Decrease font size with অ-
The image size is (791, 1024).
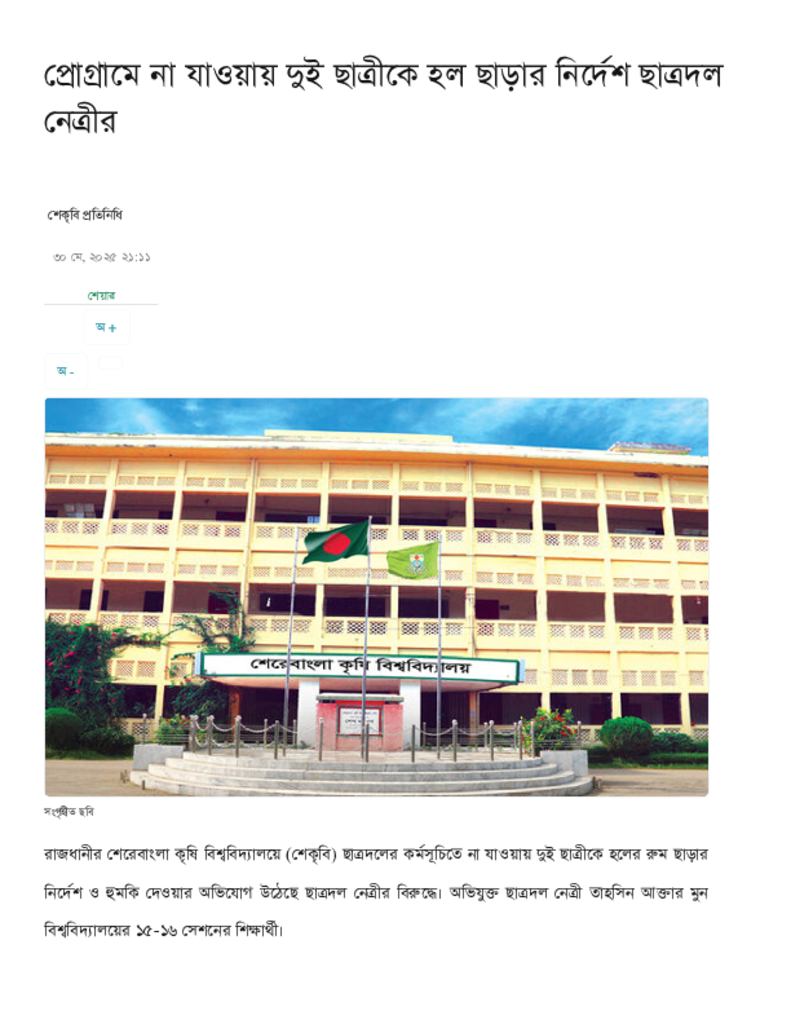pos(66,371)
